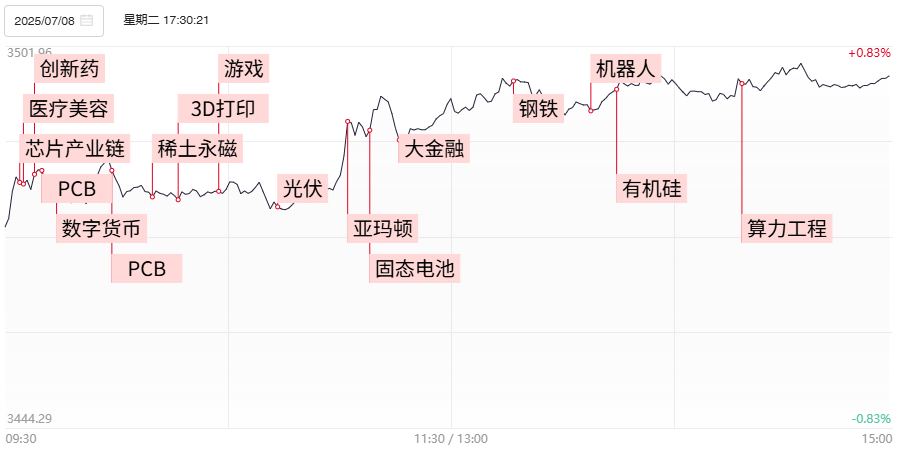Screen dimensions: 903x454
Task: Select the 芯片产业链 label on the chart
Action: pyautogui.click(x=75, y=149)
